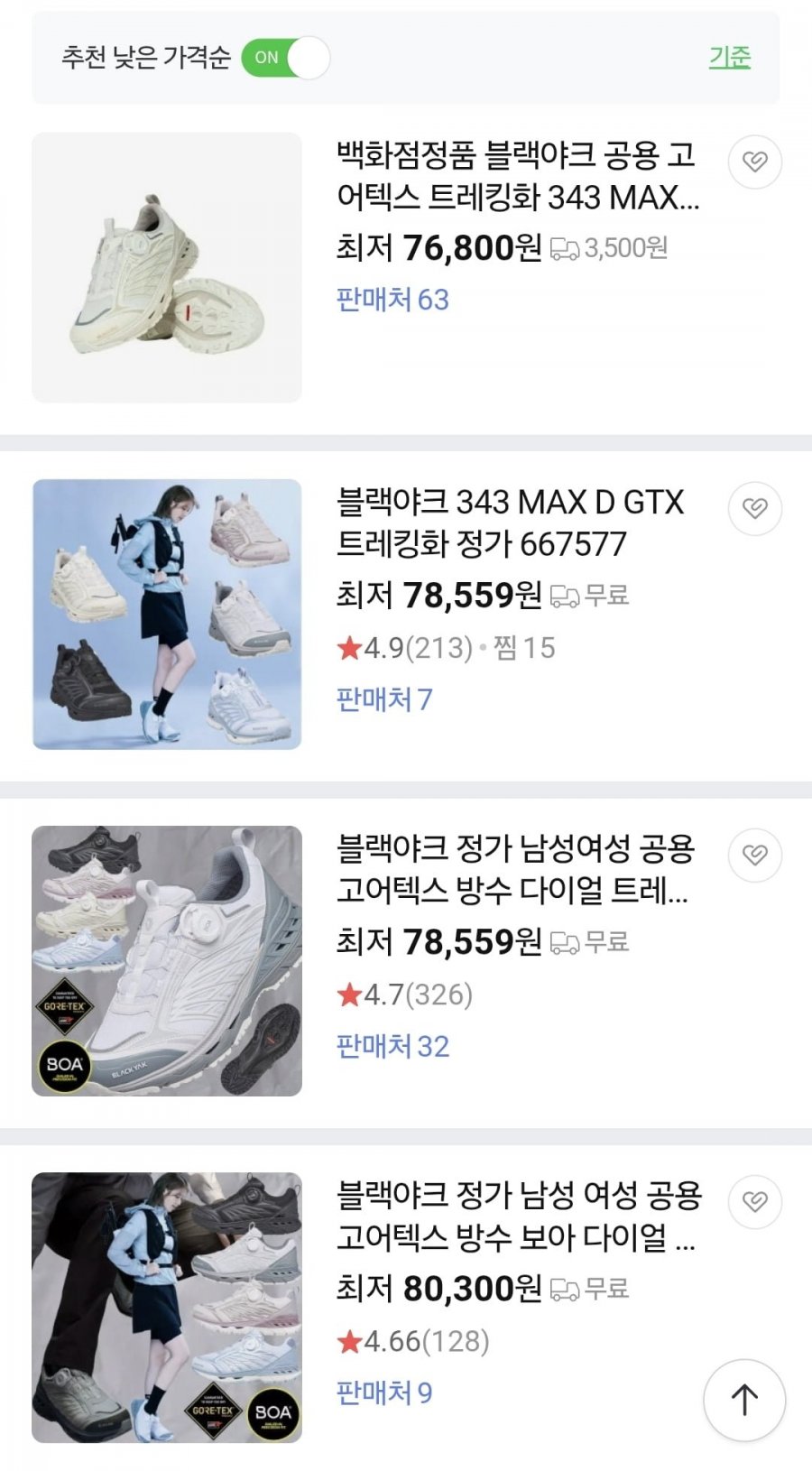
Task: Open the 기준 link
Action: (729, 57)
